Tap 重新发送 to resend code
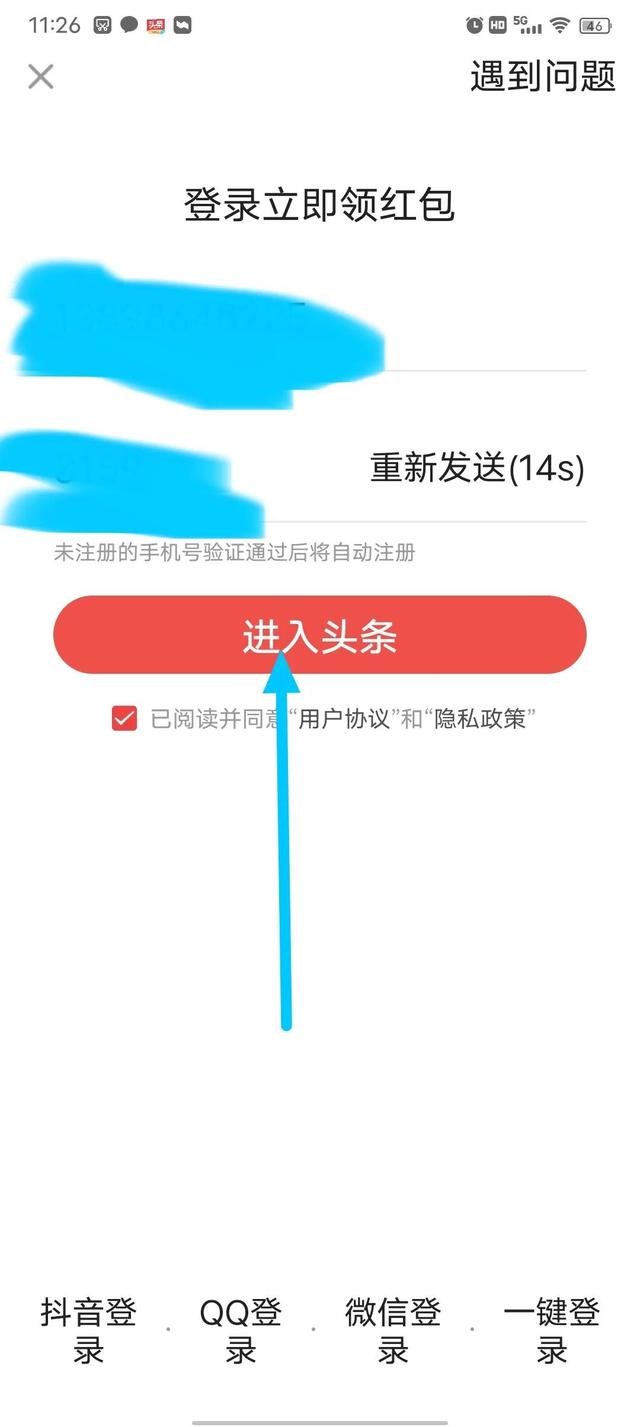Screen dimensions: 640x1427 [477, 468]
